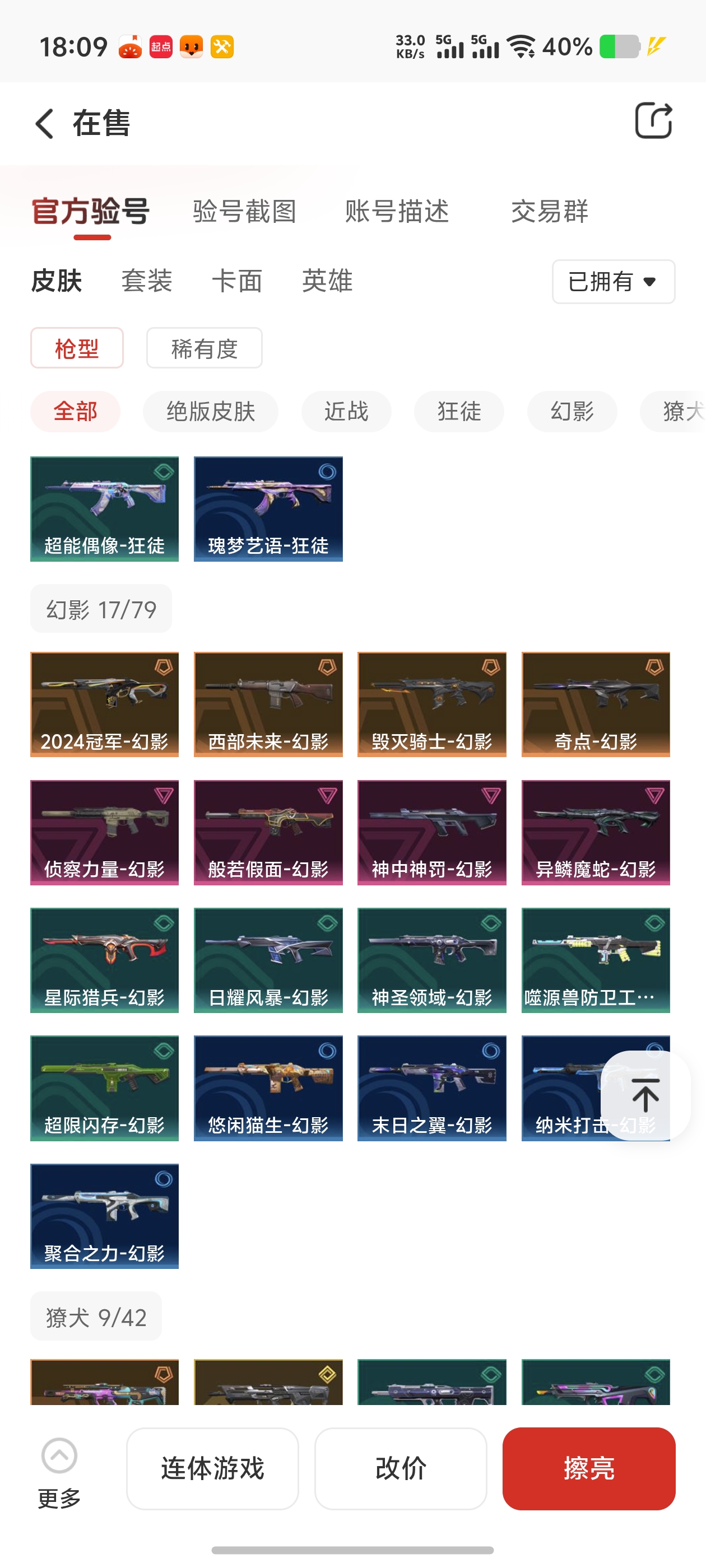Tap the red 擦亮 button
706x1568 pixels.
(588, 1468)
